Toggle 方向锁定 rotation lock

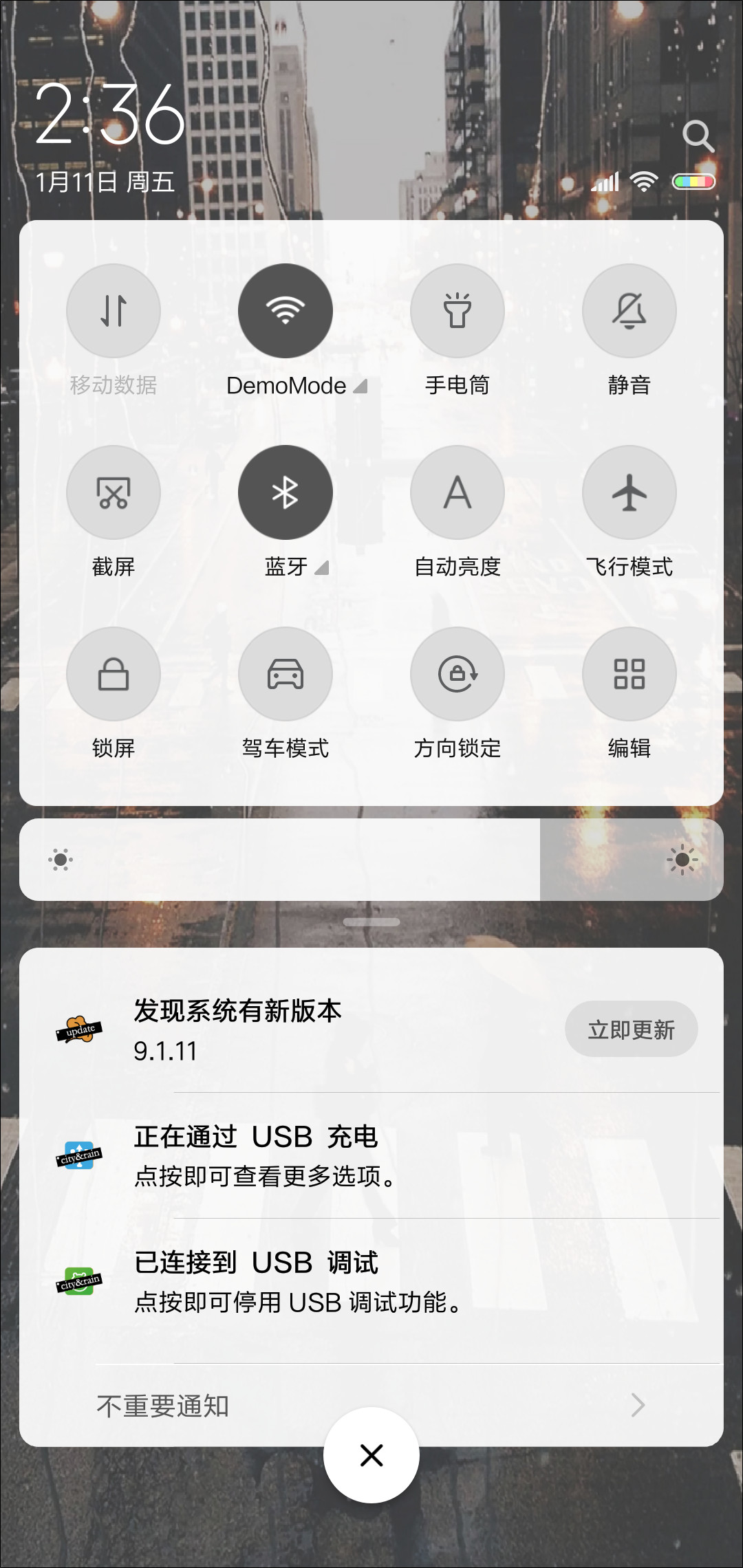[457, 674]
